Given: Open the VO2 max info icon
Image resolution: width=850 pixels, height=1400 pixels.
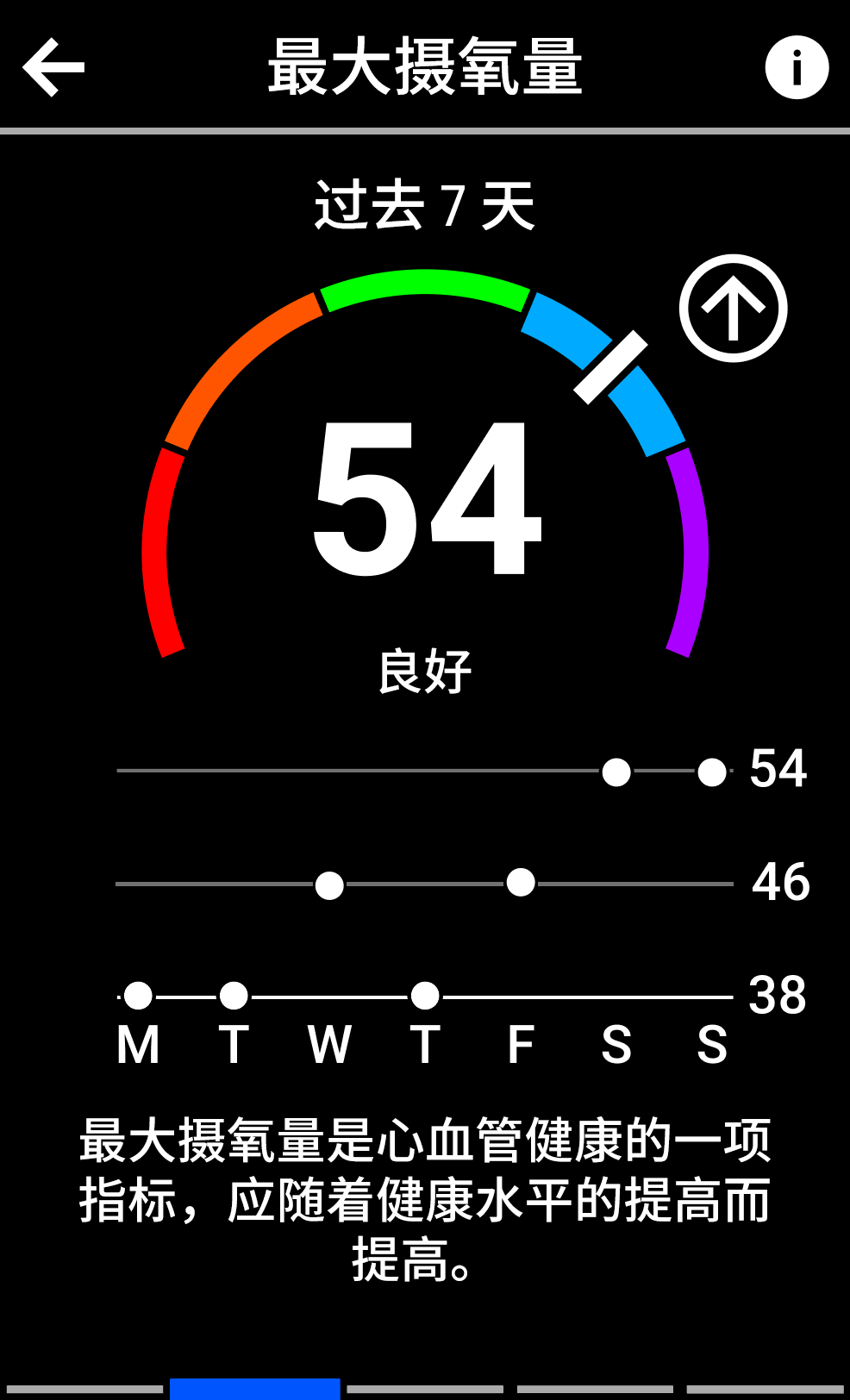Looking at the screenshot, I should pyautogui.click(x=796, y=67).
